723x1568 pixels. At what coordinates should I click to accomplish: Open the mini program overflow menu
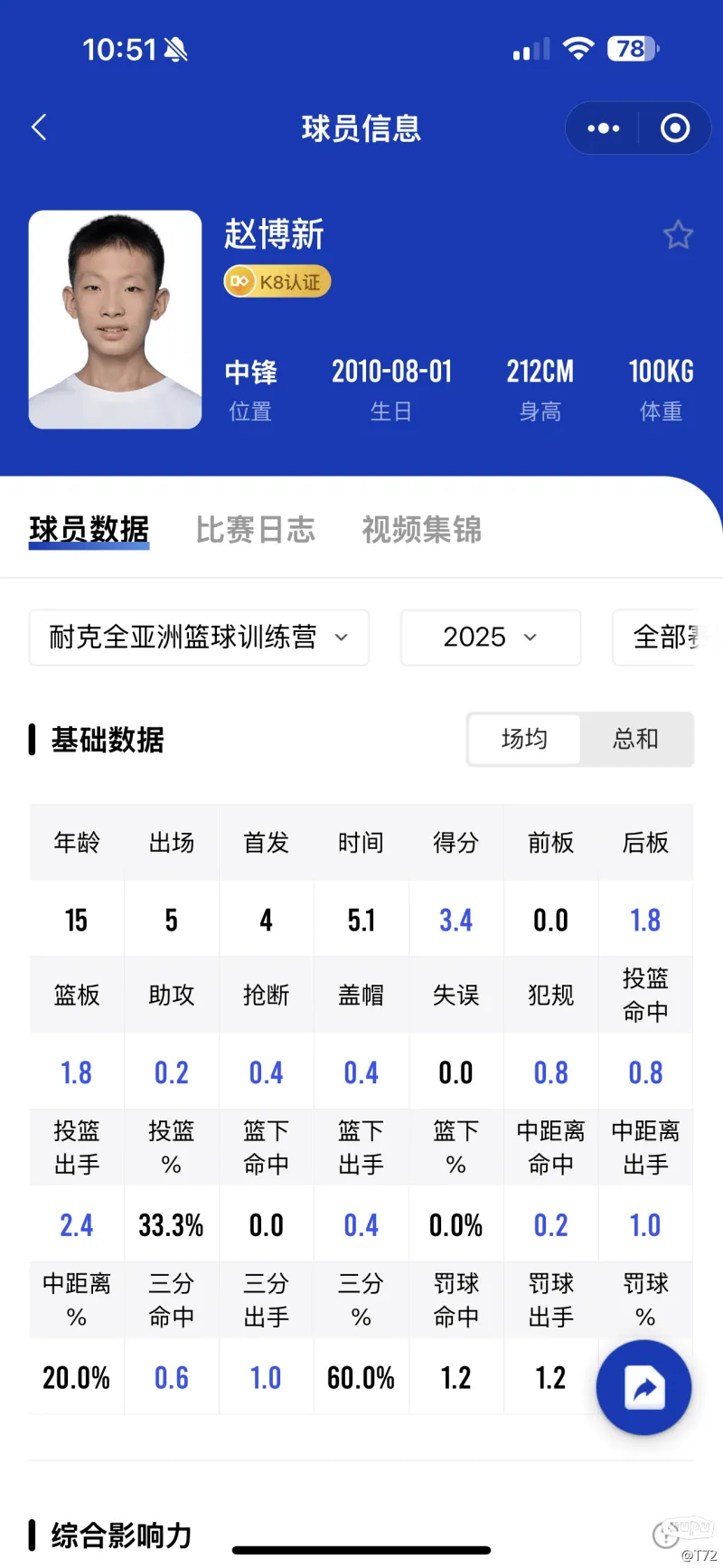click(x=603, y=128)
